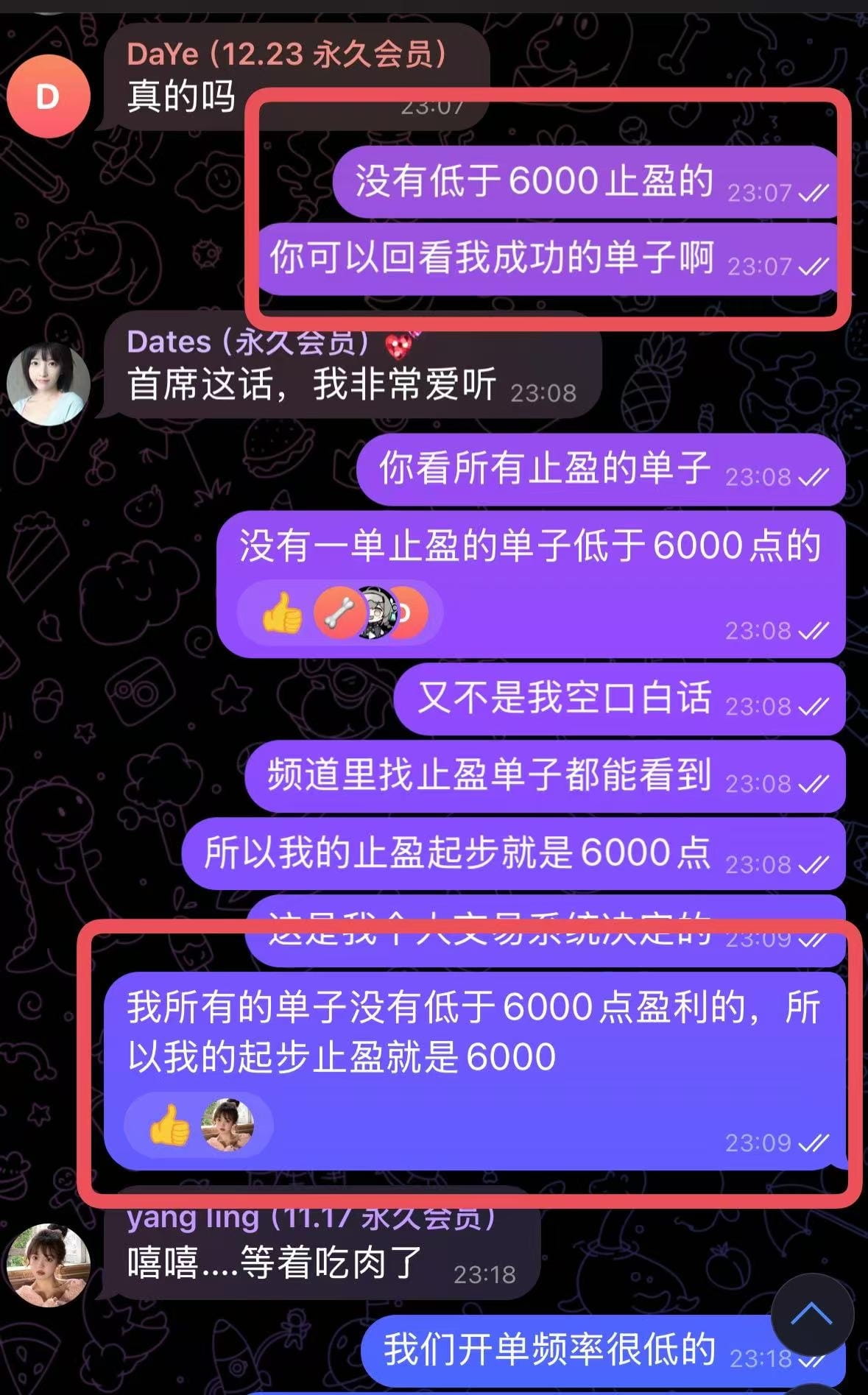
Task: Tap the sender name DaYe
Action: pos(163,54)
